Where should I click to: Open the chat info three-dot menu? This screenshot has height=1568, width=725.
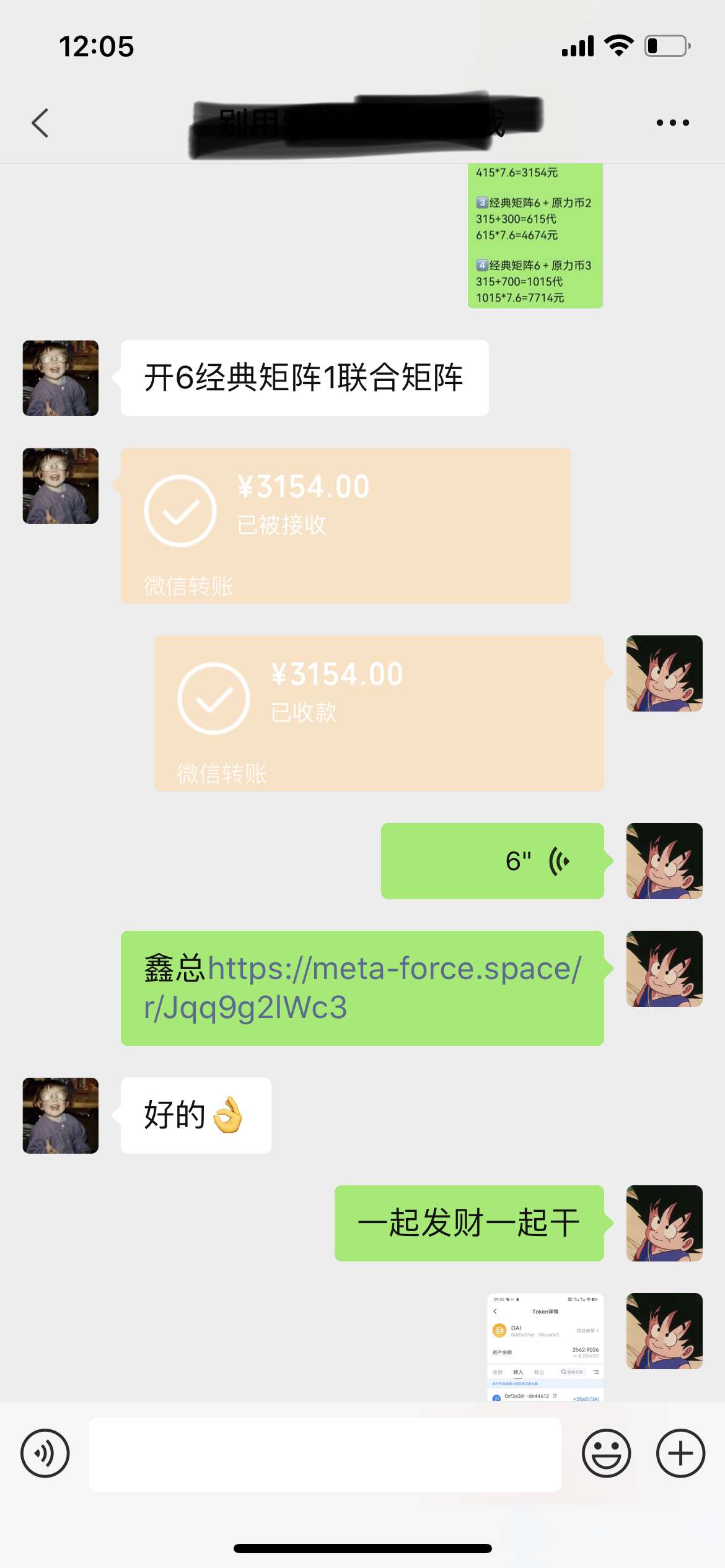(x=672, y=123)
